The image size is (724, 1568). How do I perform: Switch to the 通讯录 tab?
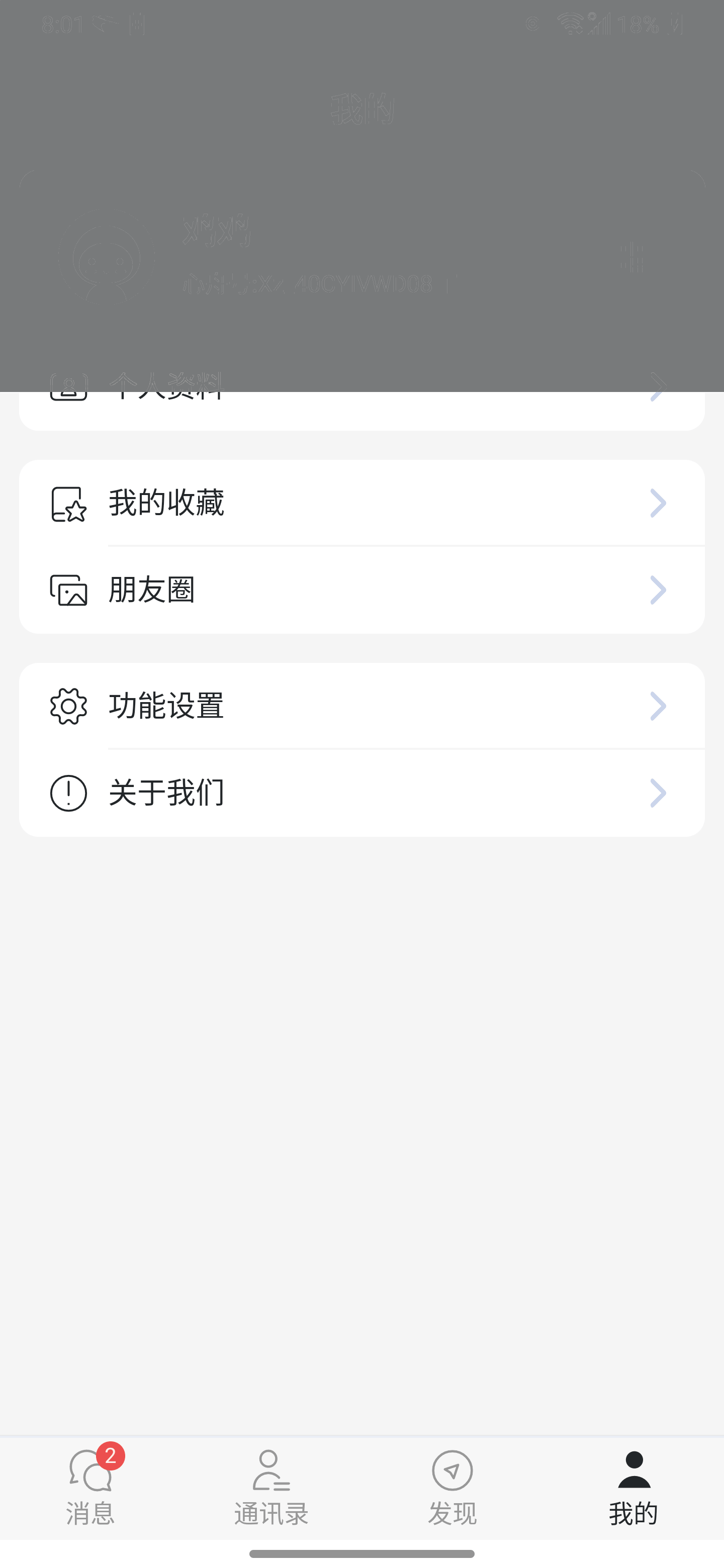click(271, 1487)
